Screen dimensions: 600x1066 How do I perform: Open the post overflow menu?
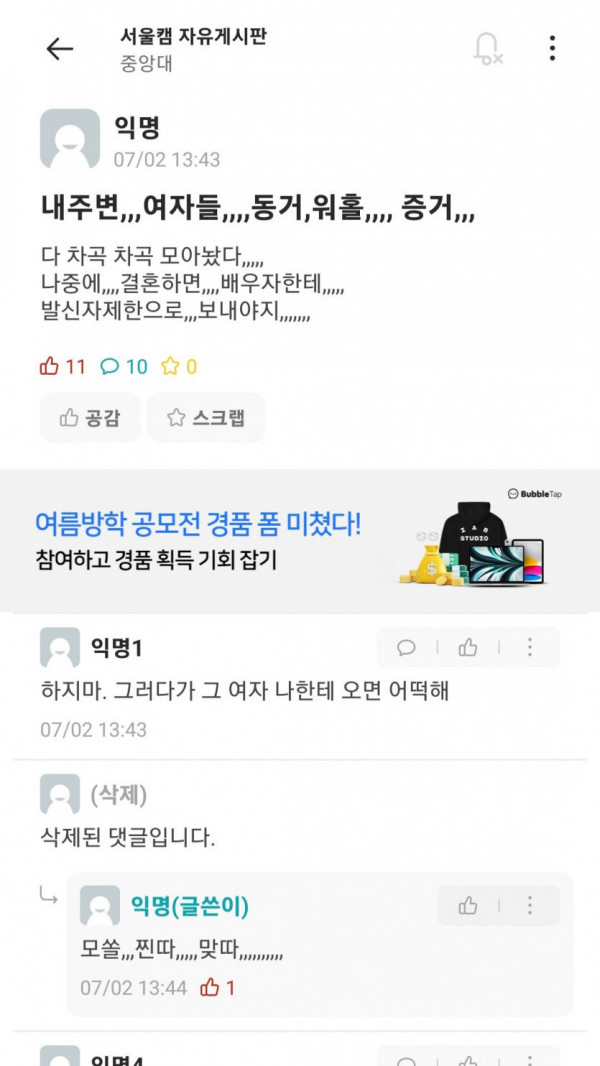point(552,48)
